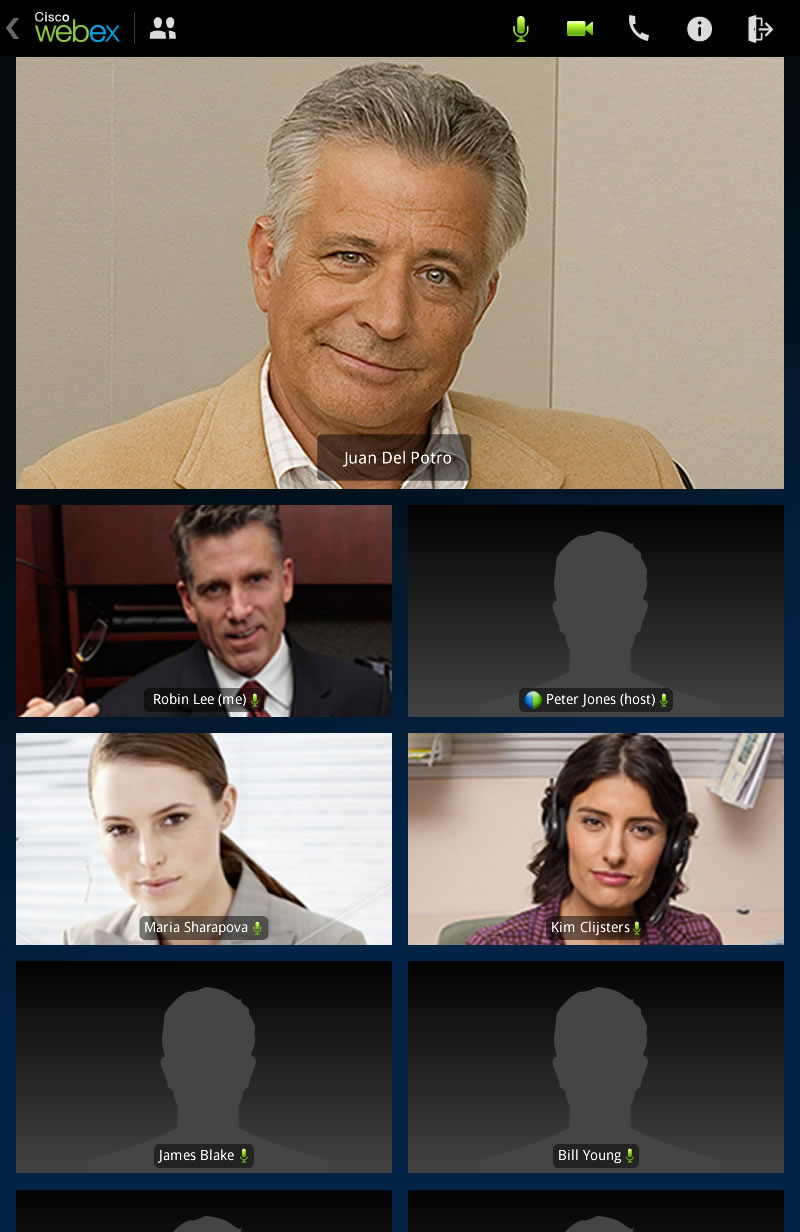
Task: Choose Bill Young's tile
Action: click(596, 1066)
